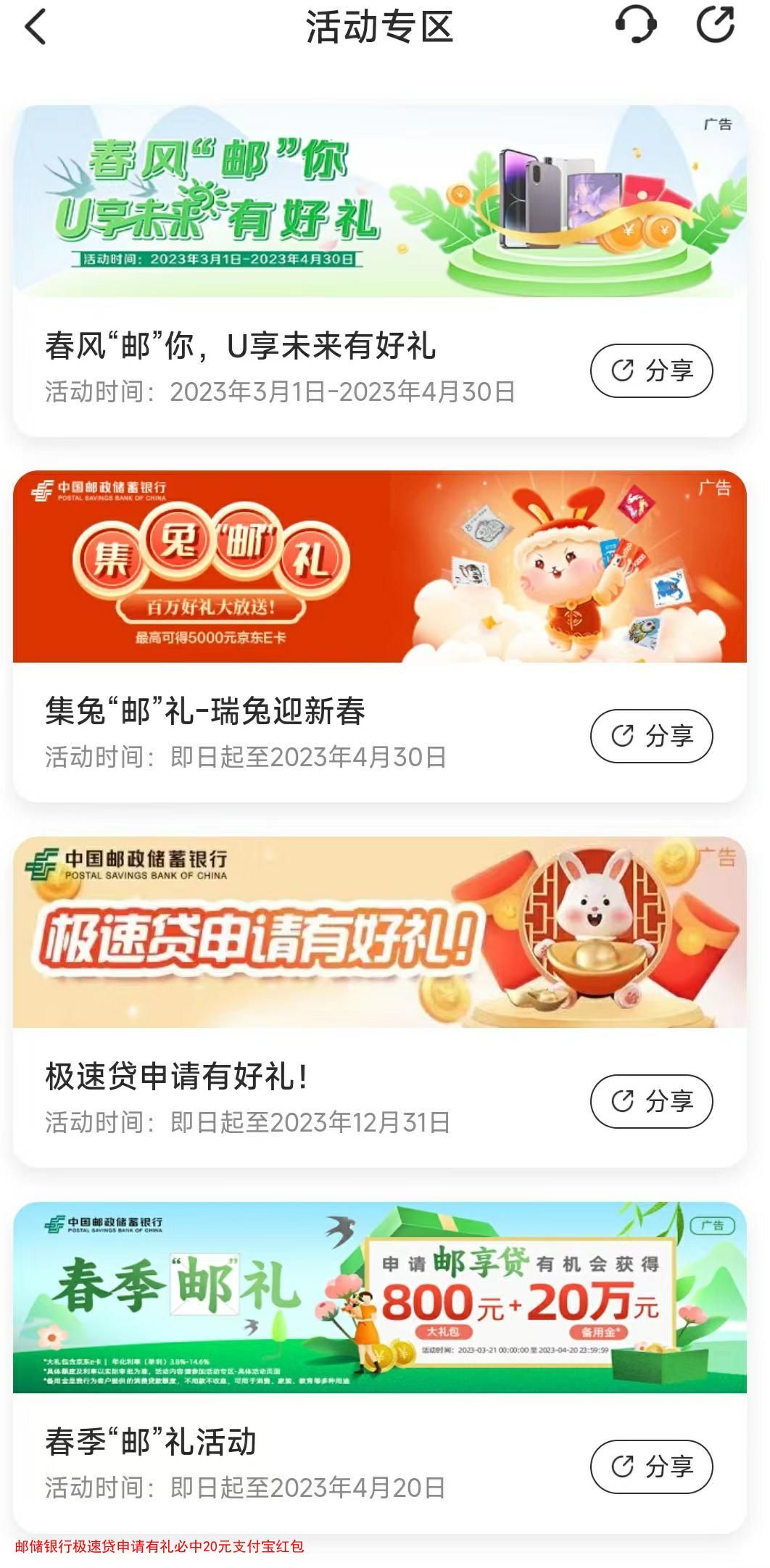
Task: Share the 集兔"邮"礼 activity
Action: (651, 737)
